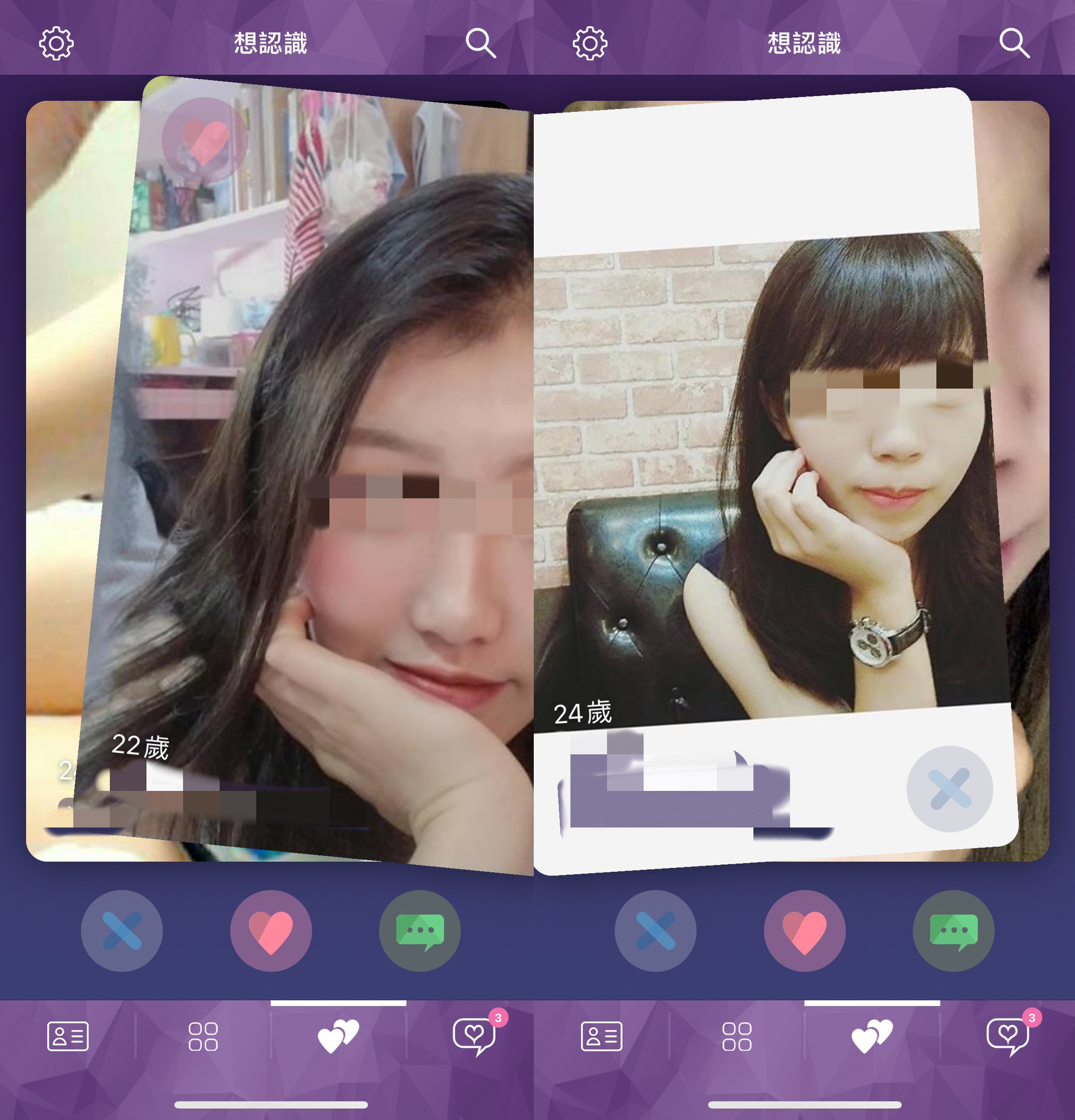The image size is (1075, 1120).
Task: Switch to grid view tab under 24歲 screen
Action: tap(737, 1037)
